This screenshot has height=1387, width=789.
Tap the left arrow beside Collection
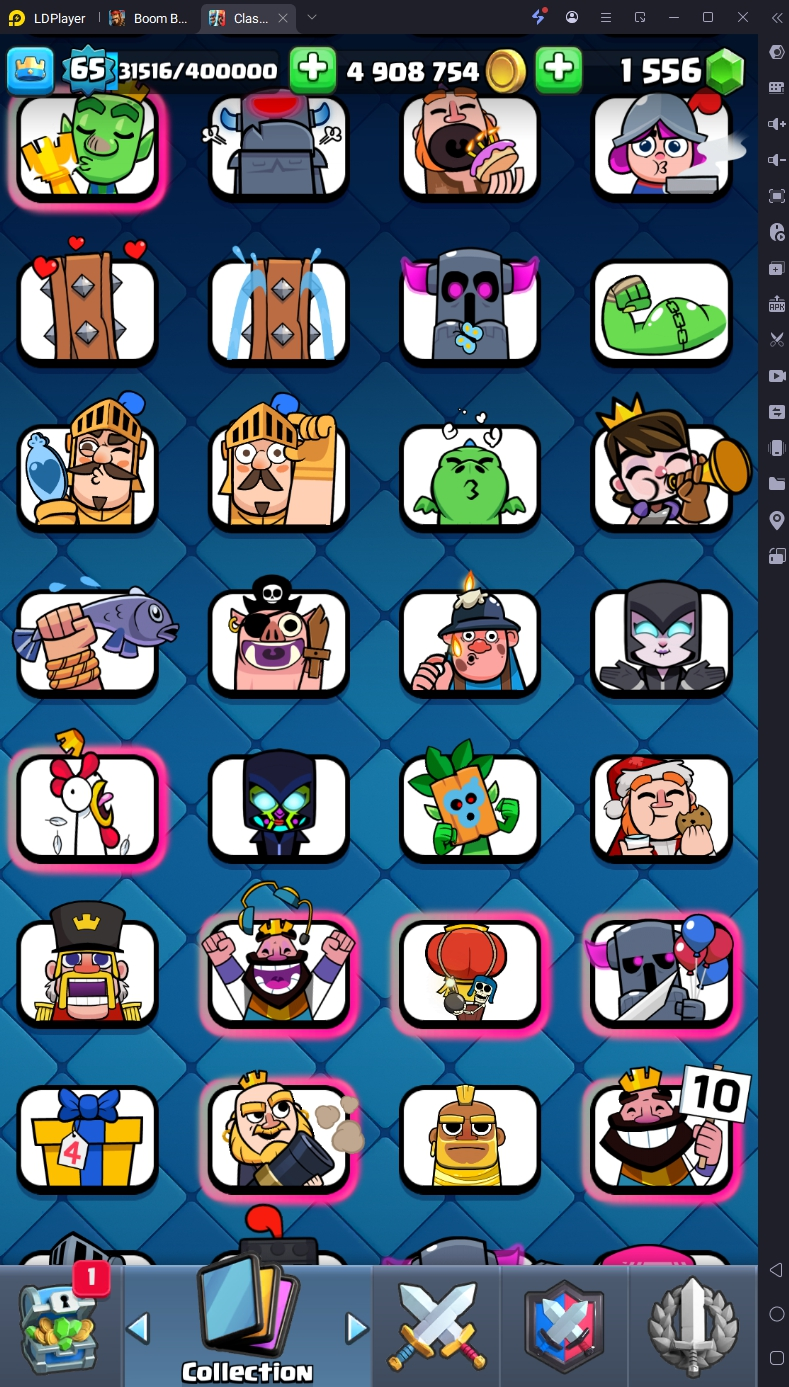(138, 1327)
